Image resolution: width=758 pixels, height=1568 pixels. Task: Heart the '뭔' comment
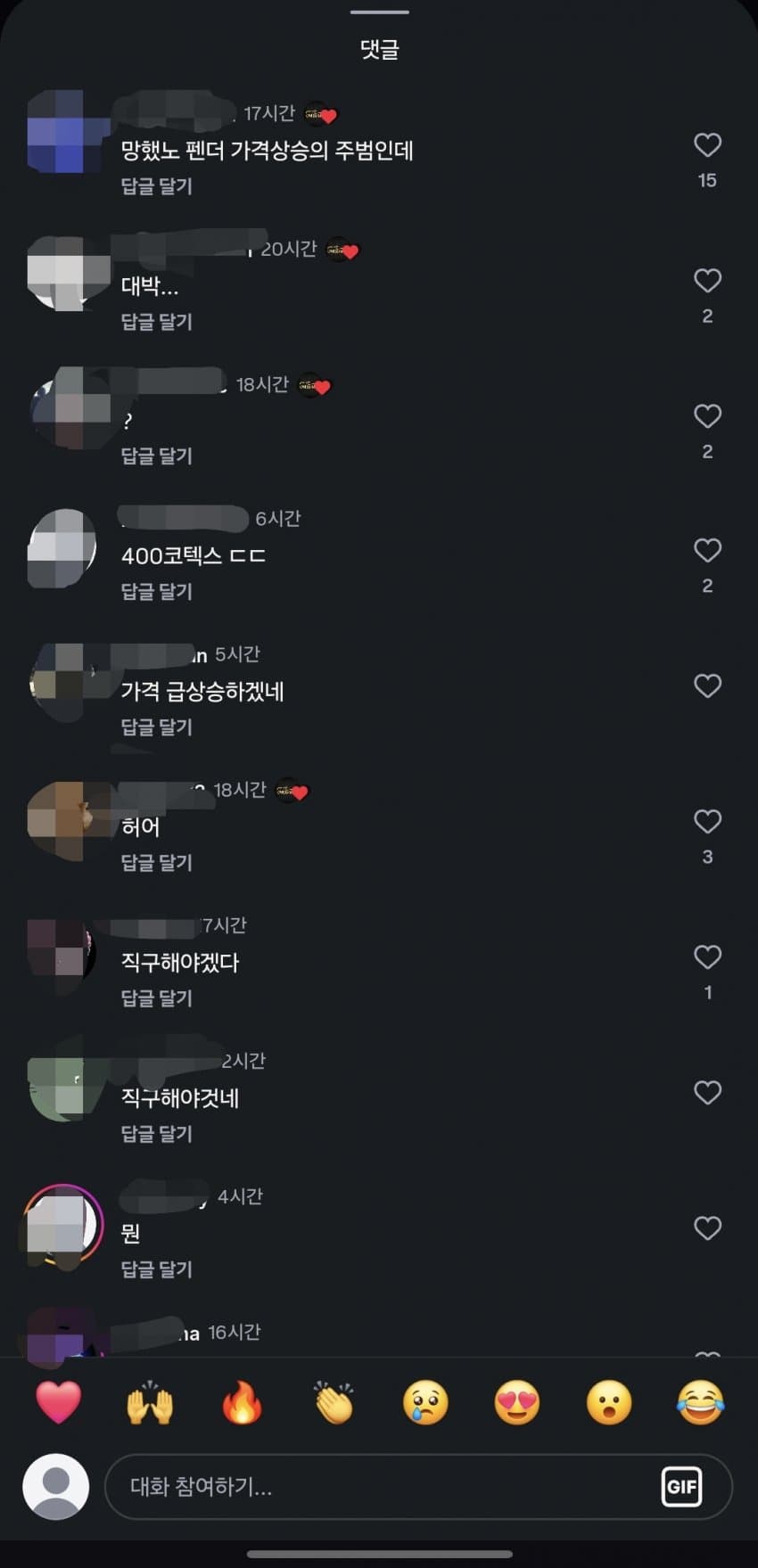(x=707, y=1228)
